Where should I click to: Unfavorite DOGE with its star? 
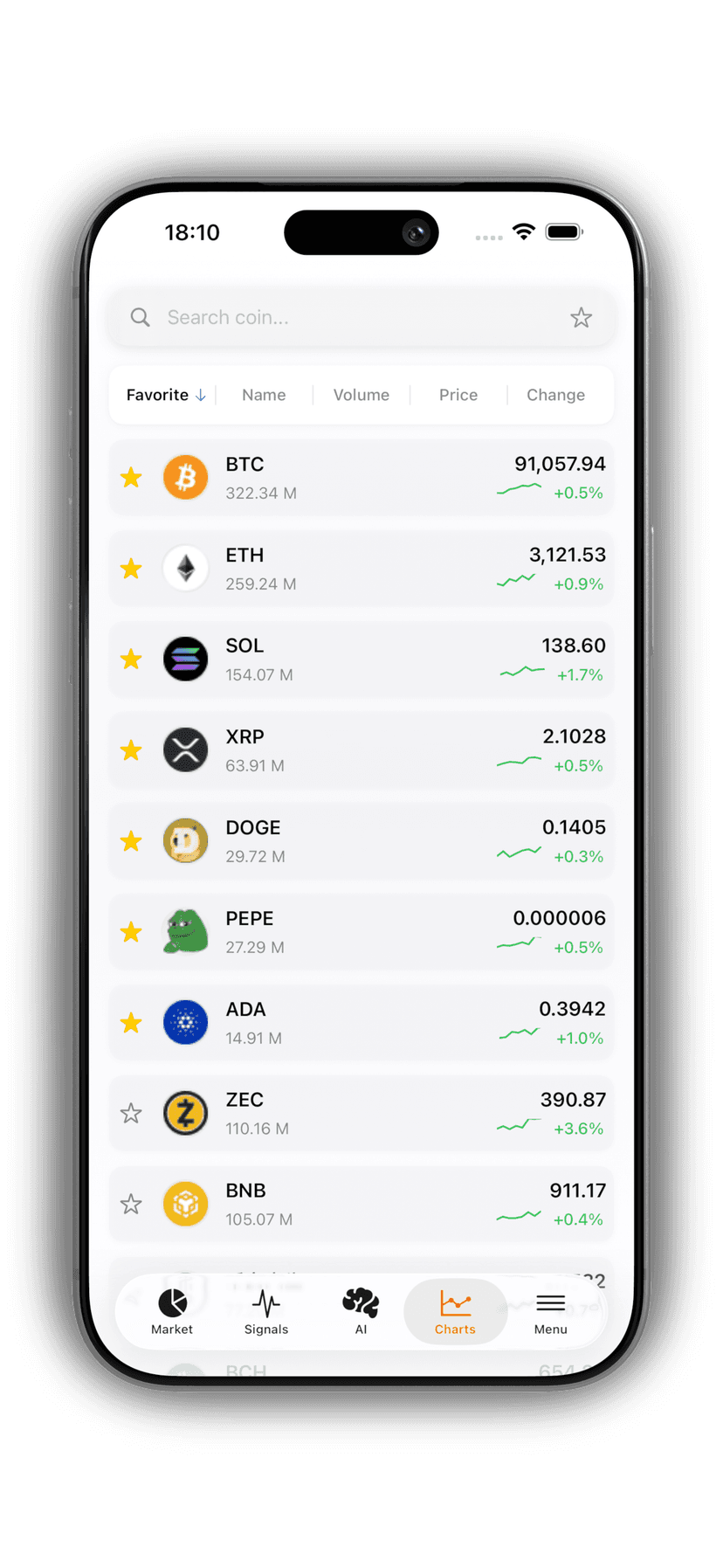[x=131, y=841]
